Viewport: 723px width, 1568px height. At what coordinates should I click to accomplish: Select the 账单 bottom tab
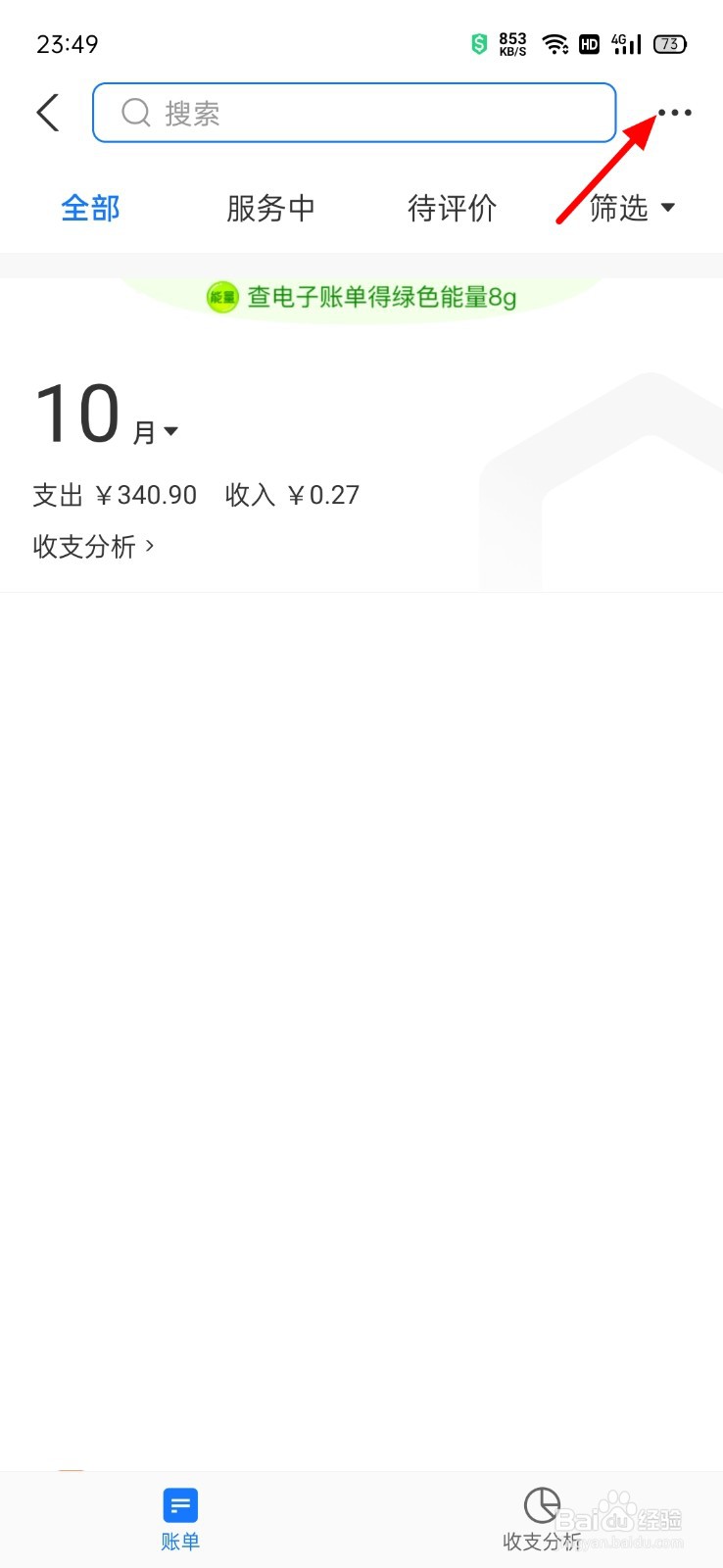pyautogui.click(x=180, y=1519)
